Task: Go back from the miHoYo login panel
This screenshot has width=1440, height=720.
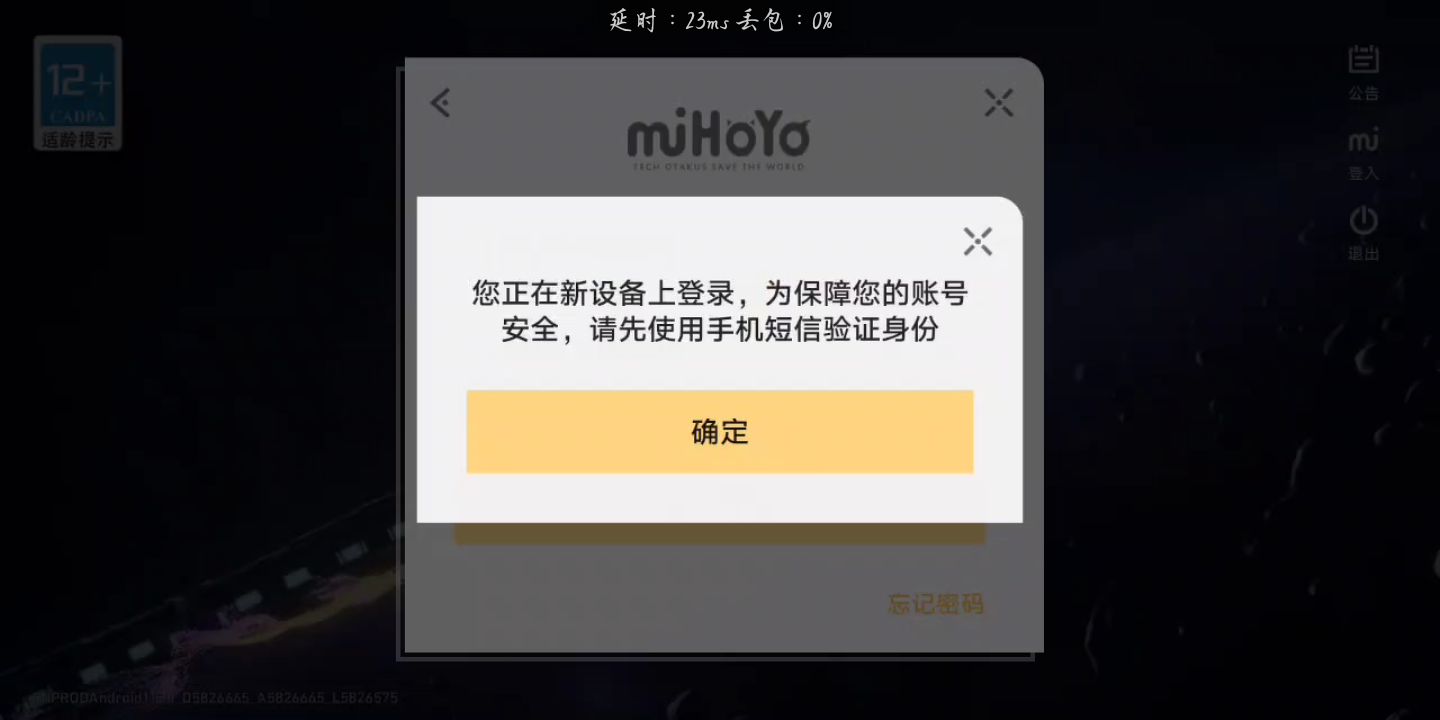Action: coord(440,102)
